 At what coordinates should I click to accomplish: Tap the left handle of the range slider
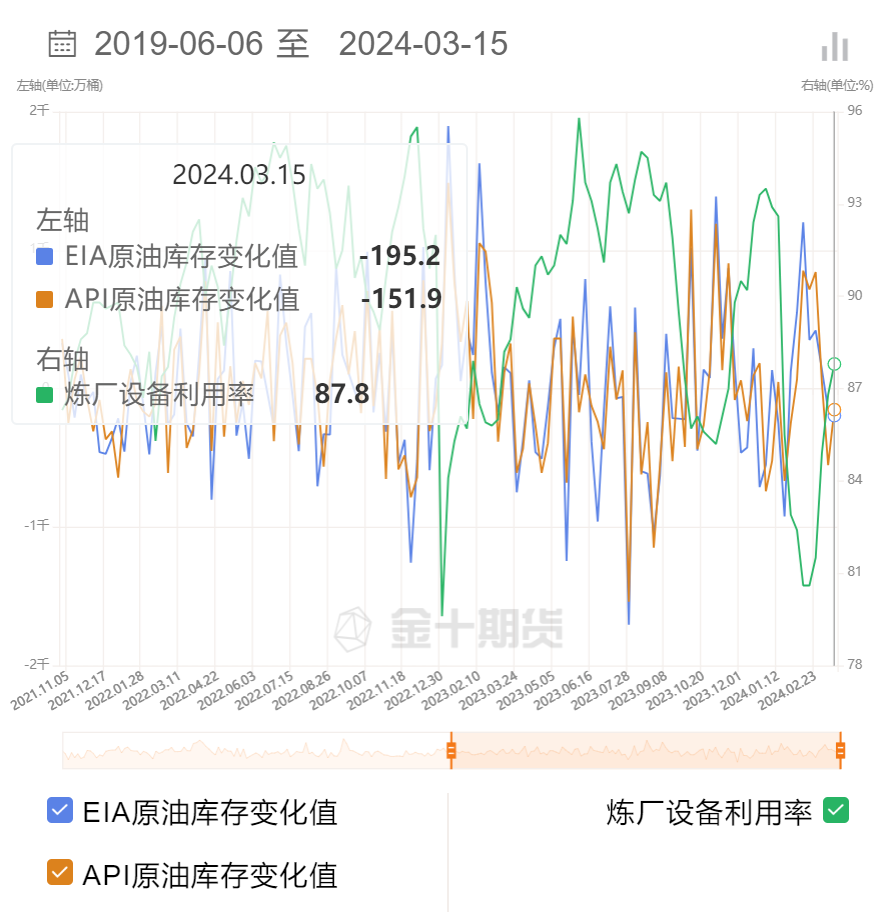[x=451, y=750]
